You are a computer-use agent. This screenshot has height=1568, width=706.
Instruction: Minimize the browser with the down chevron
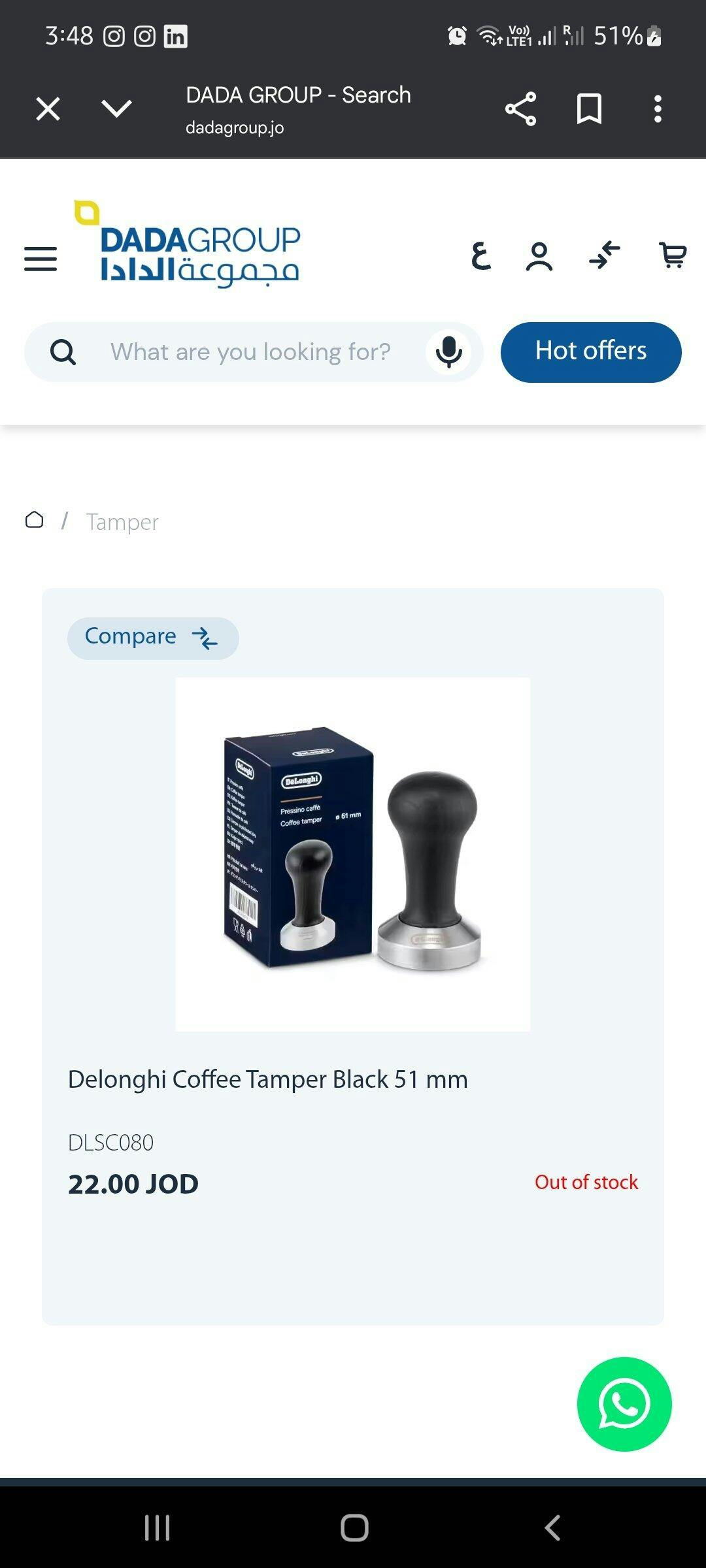pyautogui.click(x=117, y=108)
